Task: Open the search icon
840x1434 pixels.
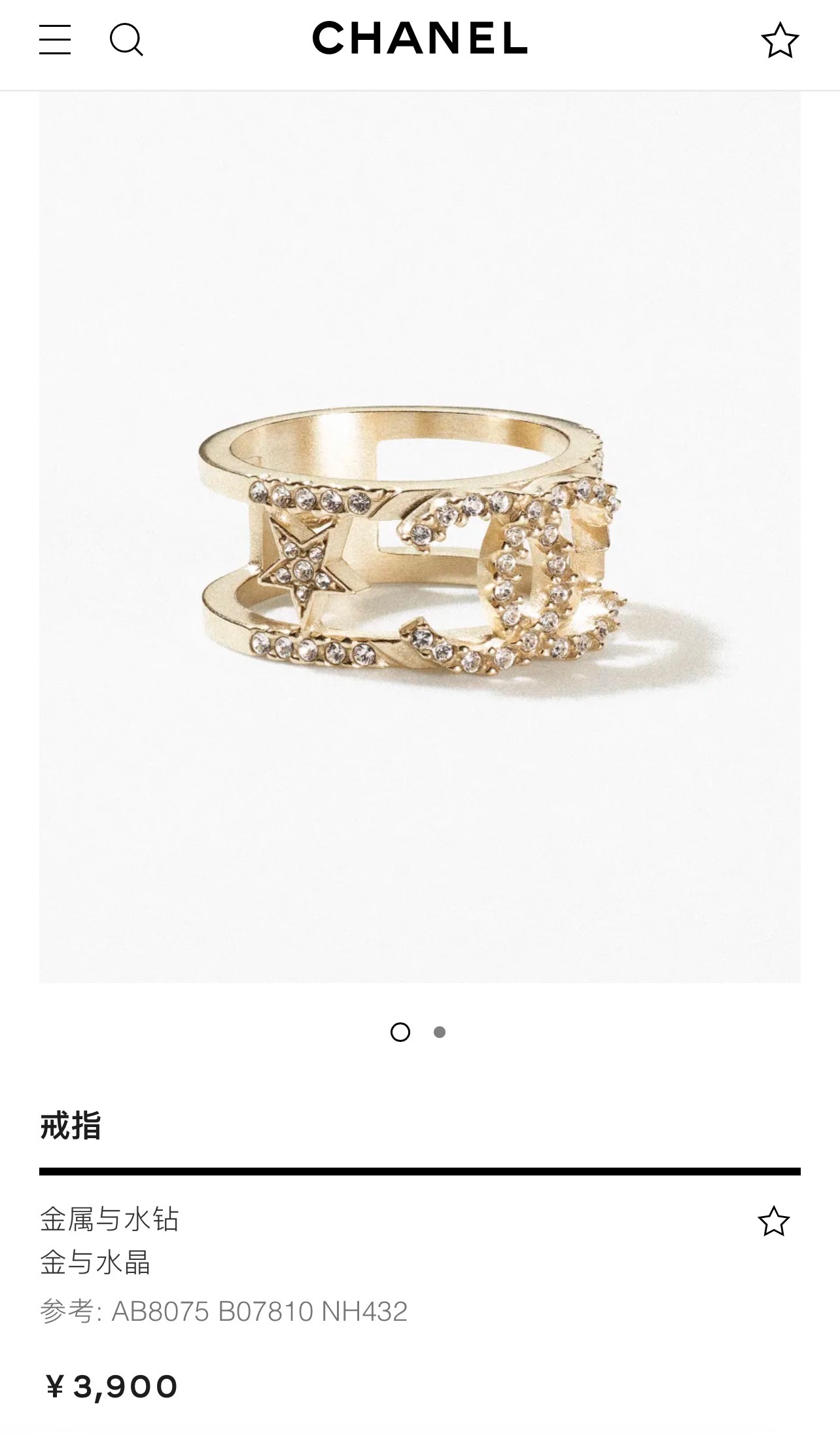Action: click(x=126, y=40)
